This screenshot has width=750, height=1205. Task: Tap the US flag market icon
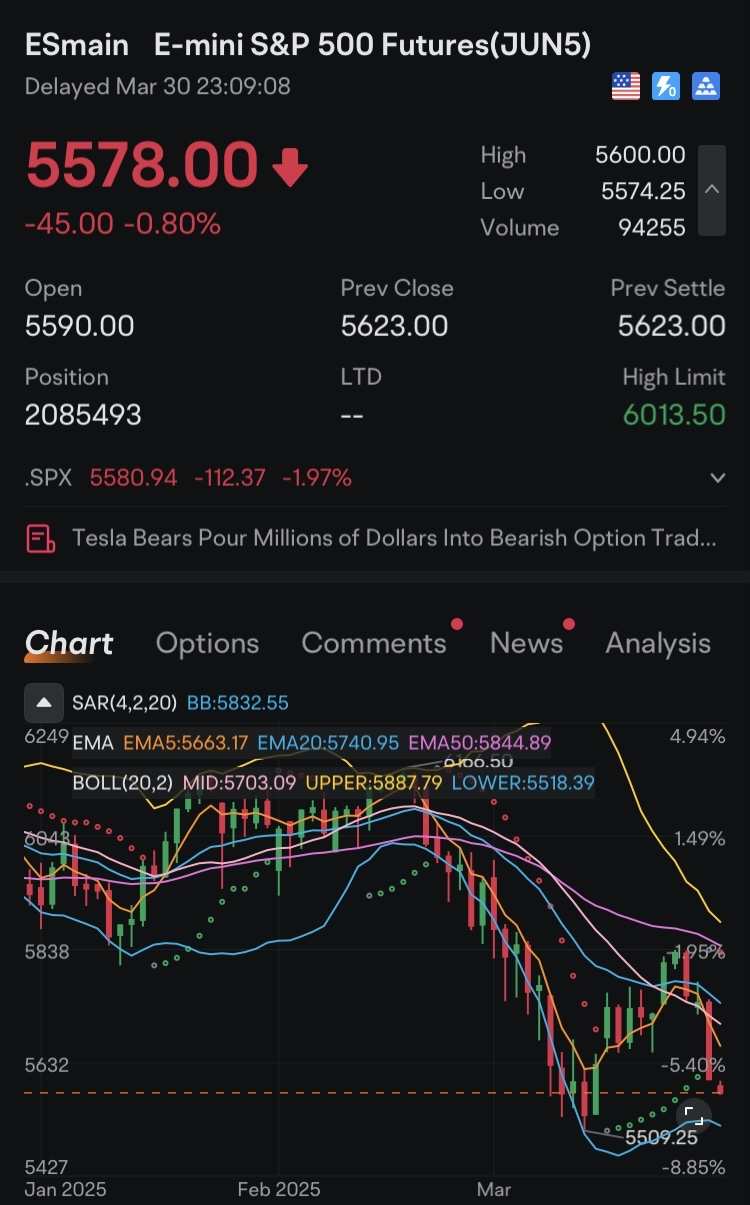coord(626,87)
